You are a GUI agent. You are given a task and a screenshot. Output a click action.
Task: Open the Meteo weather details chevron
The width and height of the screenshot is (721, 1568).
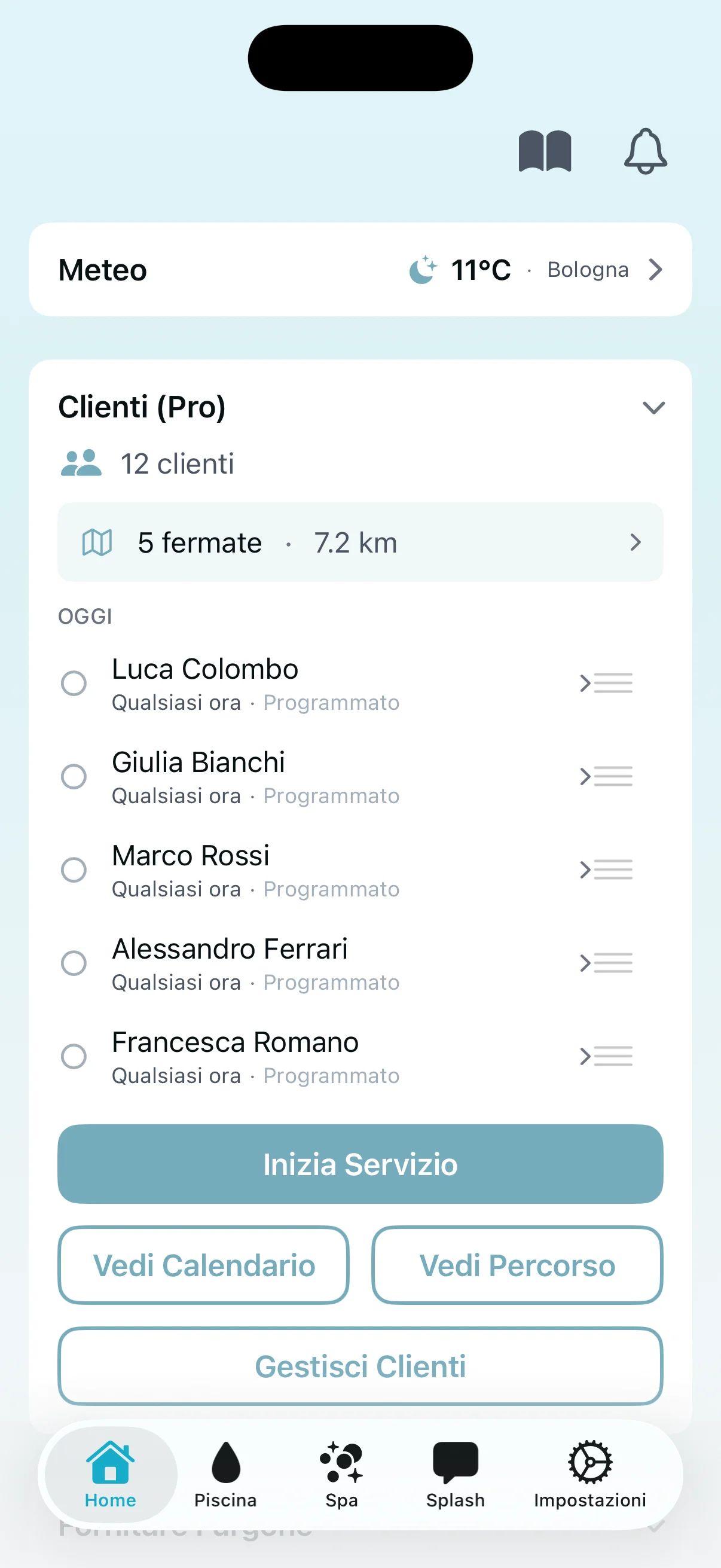(x=655, y=269)
